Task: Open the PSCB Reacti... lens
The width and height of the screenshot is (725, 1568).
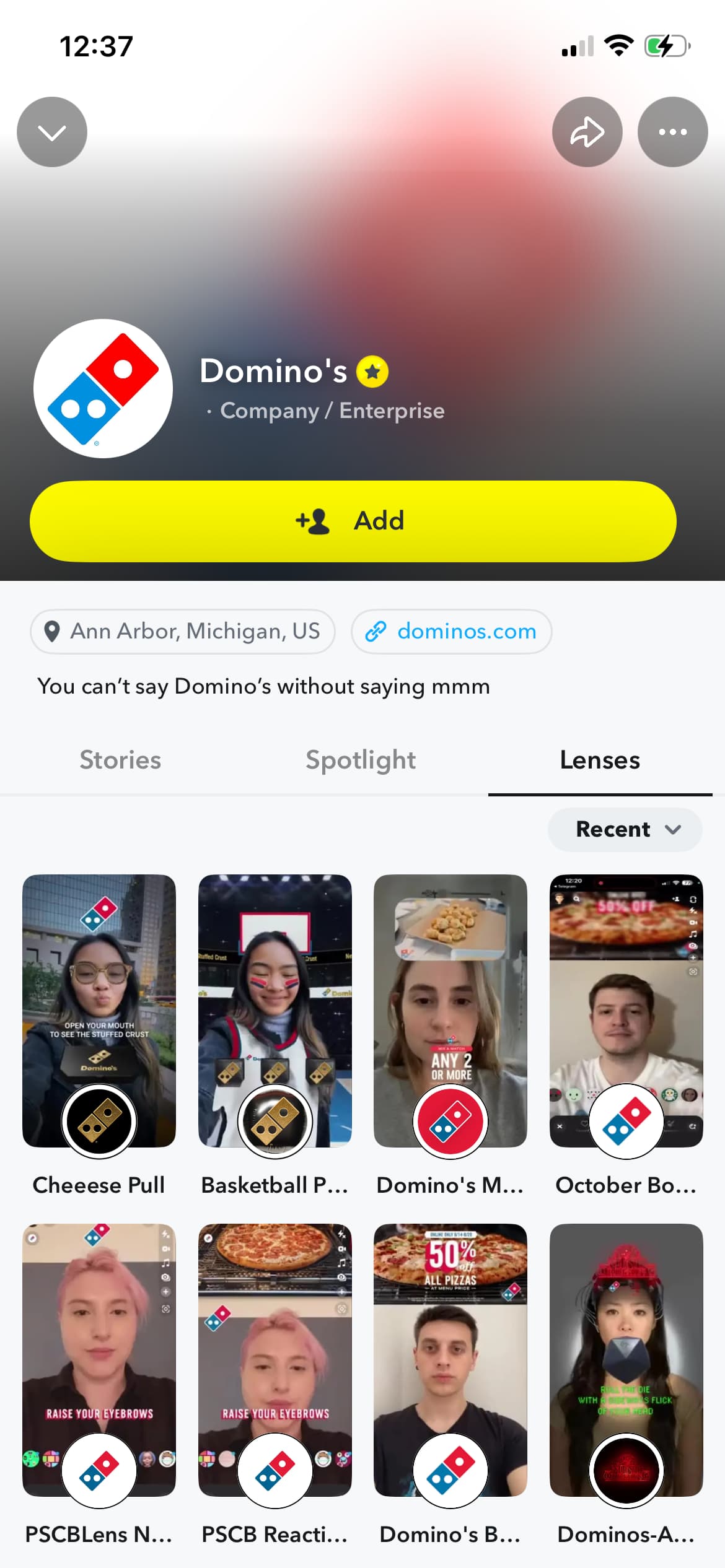Action: (275, 1359)
